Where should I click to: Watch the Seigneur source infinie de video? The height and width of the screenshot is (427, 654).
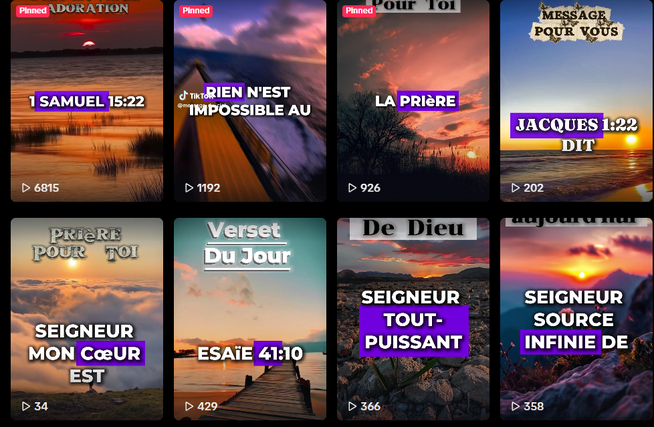tap(576, 318)
